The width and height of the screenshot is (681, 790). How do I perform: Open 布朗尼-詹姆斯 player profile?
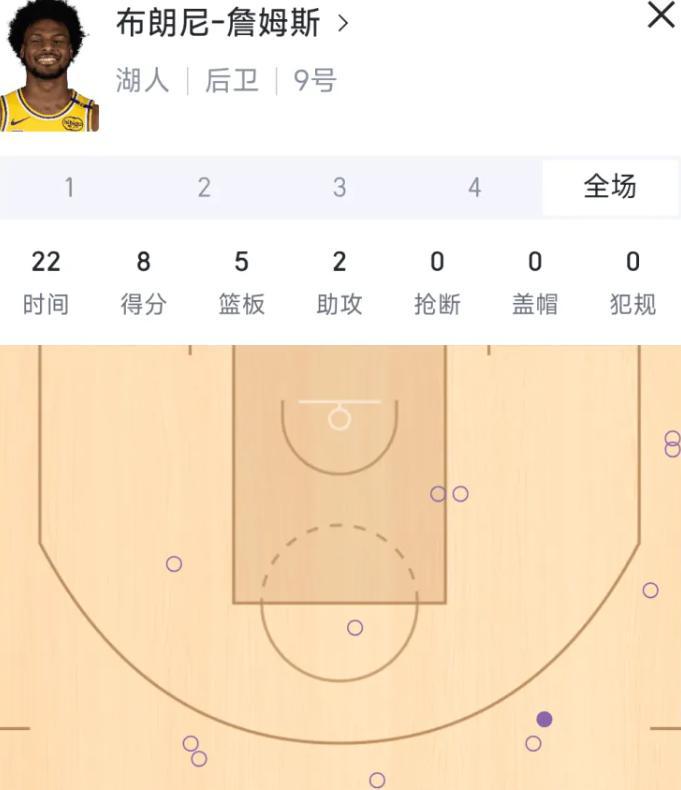point(232,22)
